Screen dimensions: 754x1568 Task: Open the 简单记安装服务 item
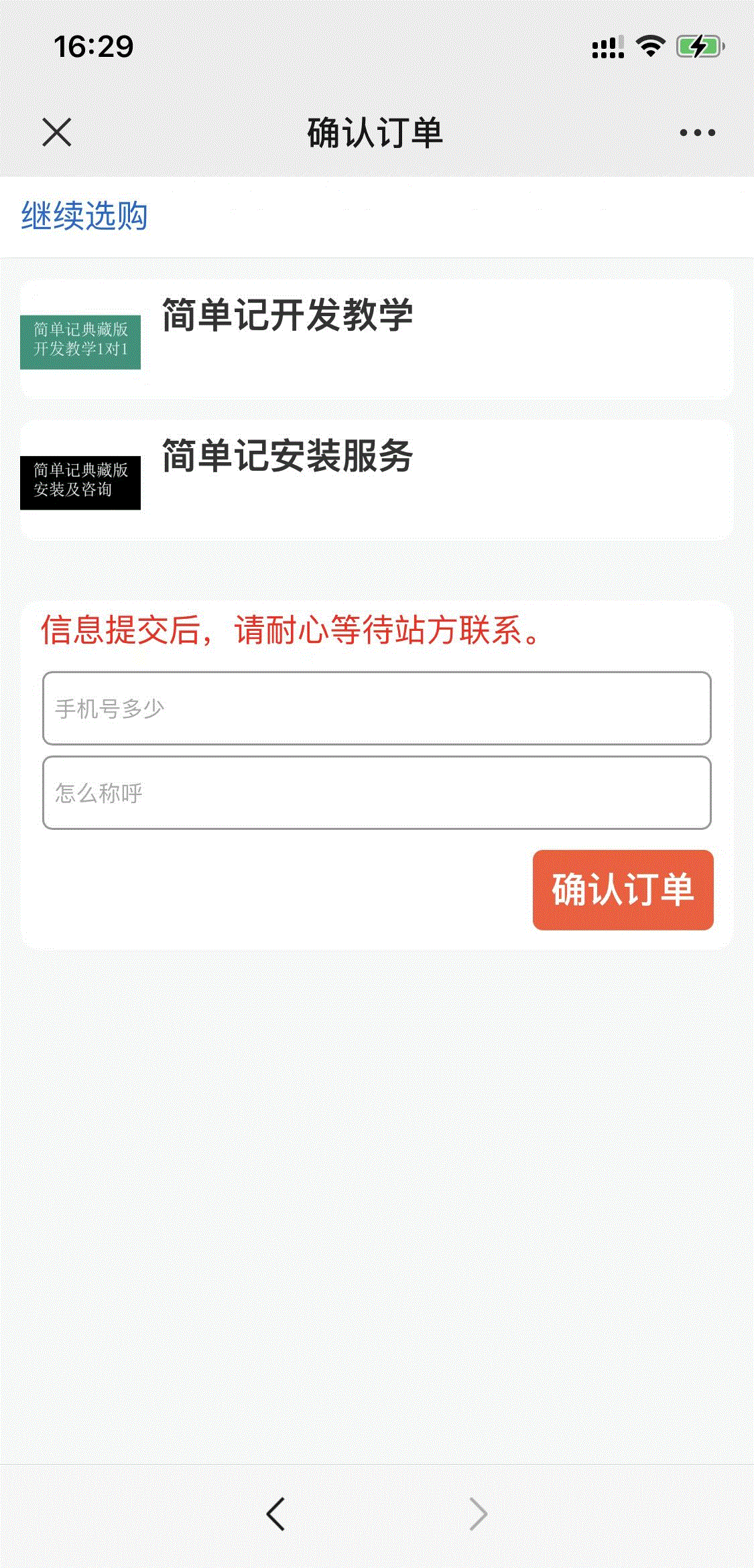[x=288, y=456]
